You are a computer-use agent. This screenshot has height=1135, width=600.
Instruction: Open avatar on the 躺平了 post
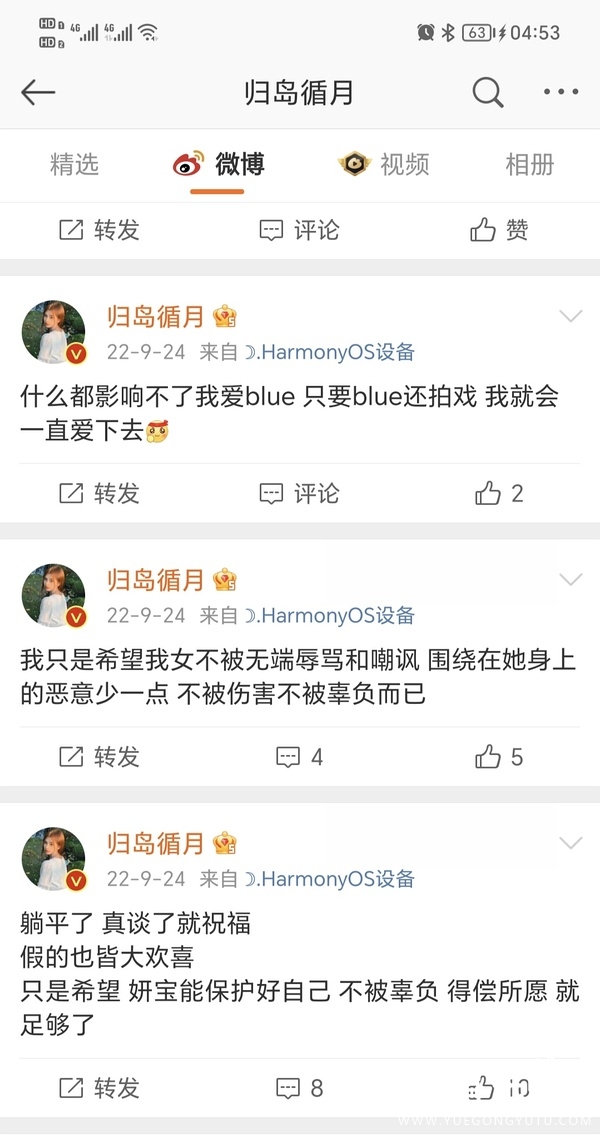pos(53,859)
